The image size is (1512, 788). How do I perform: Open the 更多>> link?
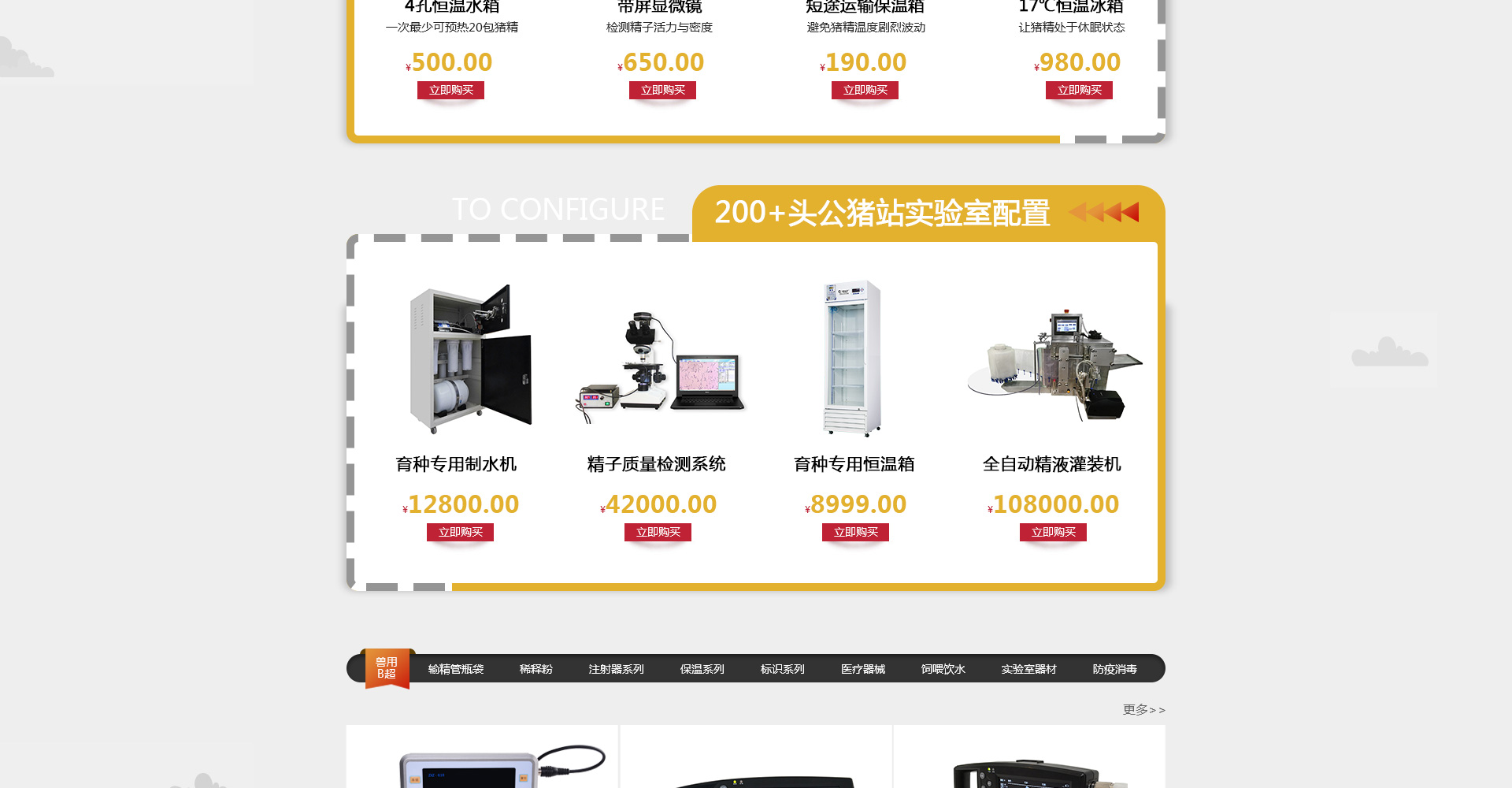[x=1143, y=710]
